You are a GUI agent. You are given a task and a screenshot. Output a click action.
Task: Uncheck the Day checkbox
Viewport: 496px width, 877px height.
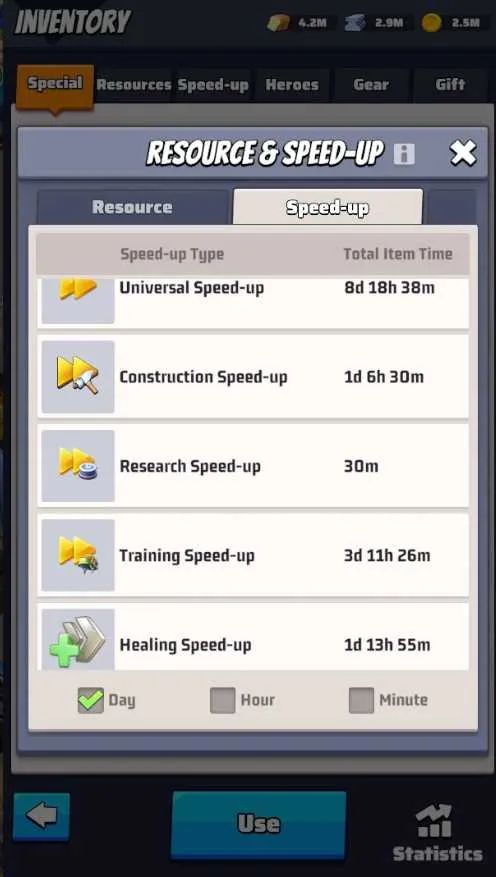(x=91, y=700)
